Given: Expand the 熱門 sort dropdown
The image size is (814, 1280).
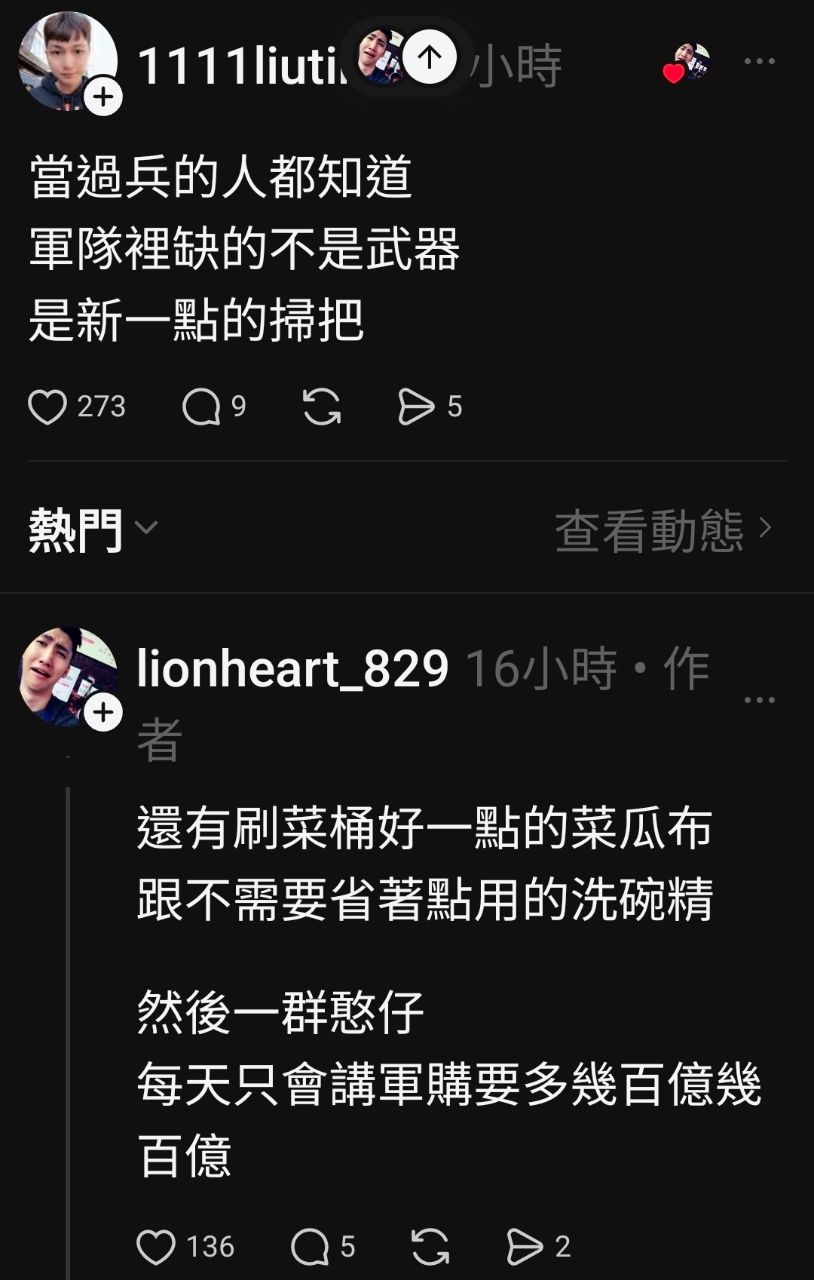Looking at the screenshot, I should point(92,529).
